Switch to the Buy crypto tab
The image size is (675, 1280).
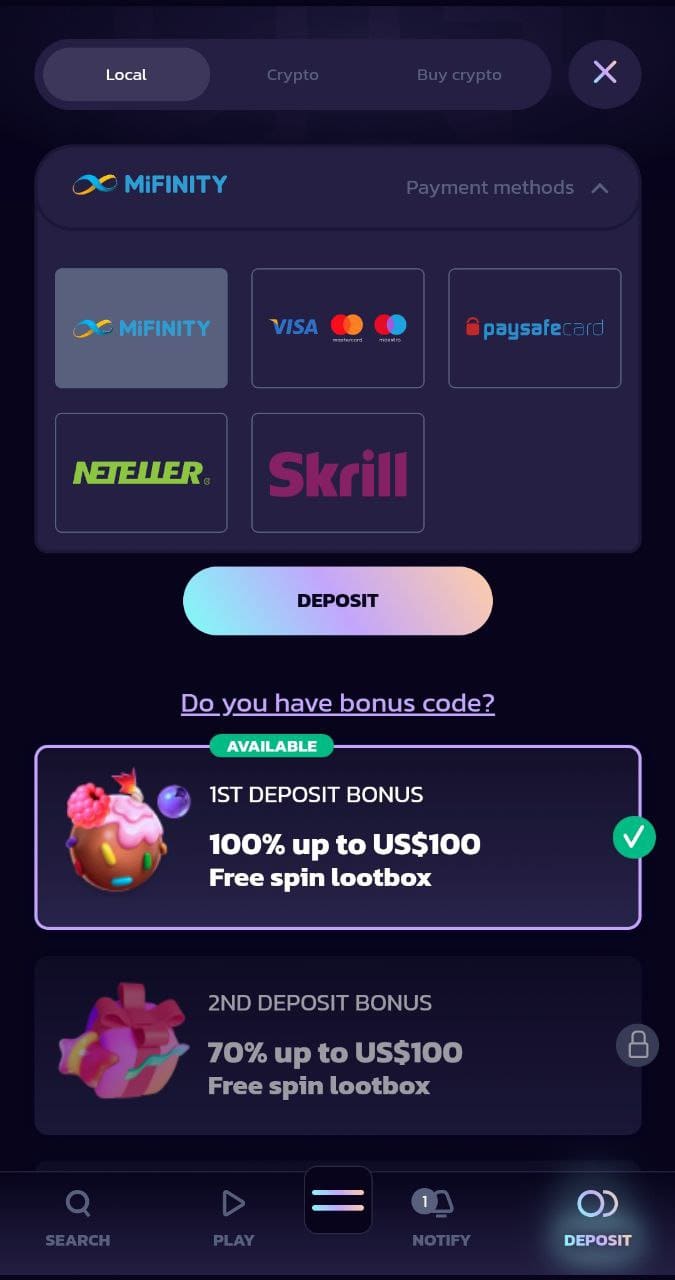[459, 75]
